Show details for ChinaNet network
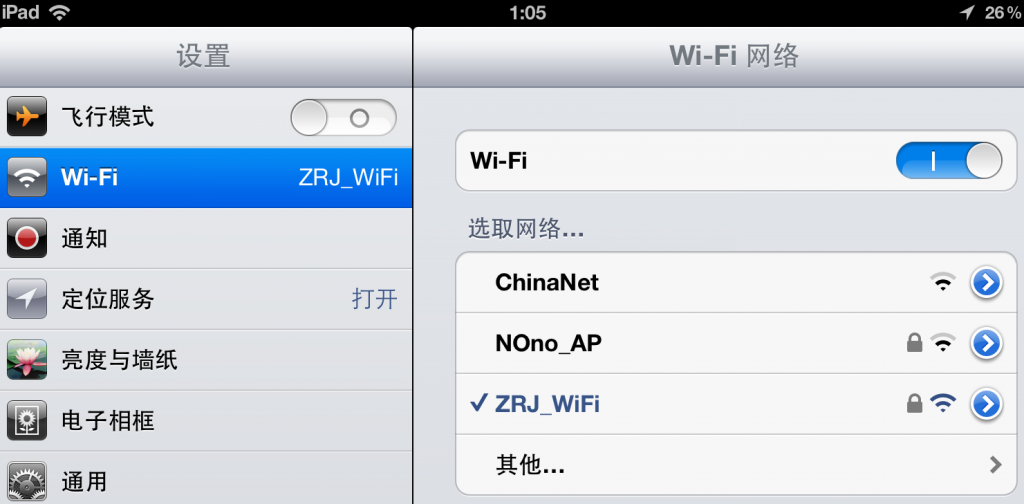 pos(986,283)
